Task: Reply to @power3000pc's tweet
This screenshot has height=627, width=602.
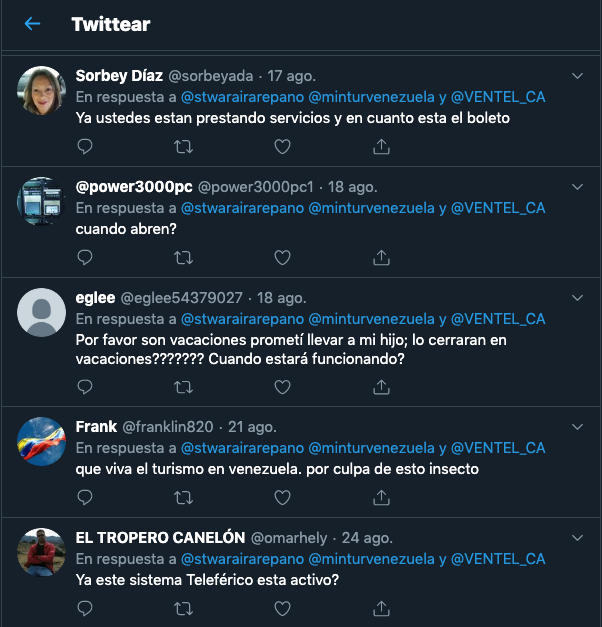Action: coord(85,257)
